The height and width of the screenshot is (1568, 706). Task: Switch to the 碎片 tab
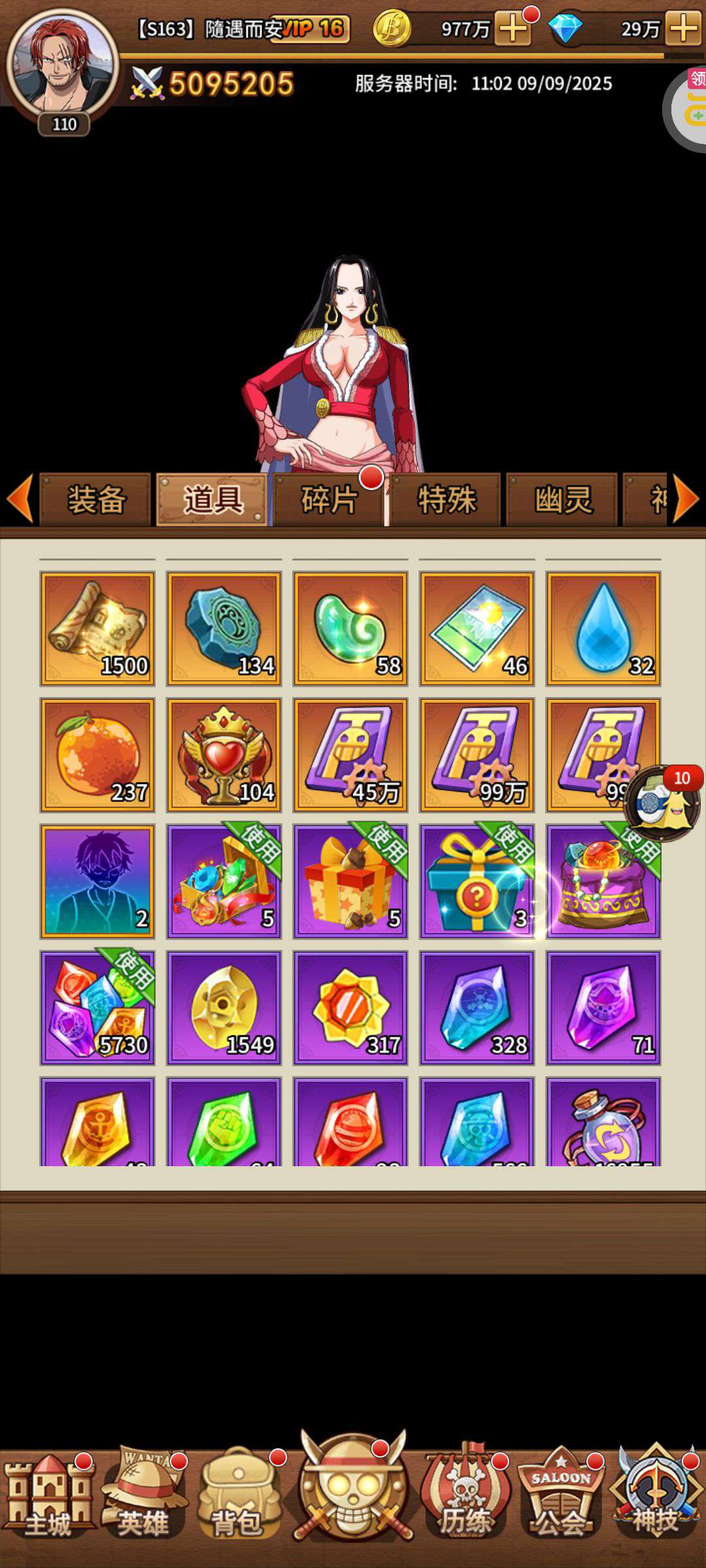click(329, 500)
